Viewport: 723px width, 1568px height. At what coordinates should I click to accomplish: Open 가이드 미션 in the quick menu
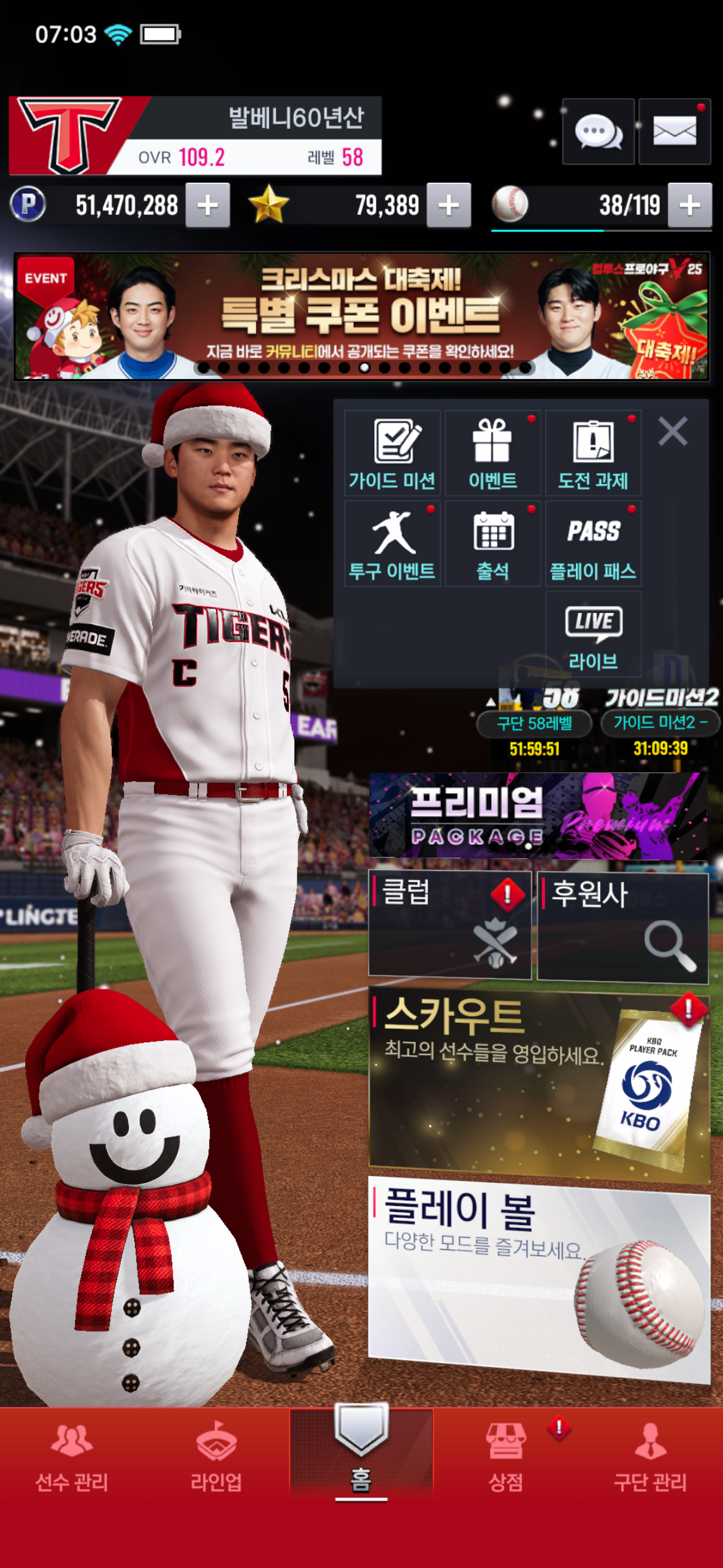[392, 453]
